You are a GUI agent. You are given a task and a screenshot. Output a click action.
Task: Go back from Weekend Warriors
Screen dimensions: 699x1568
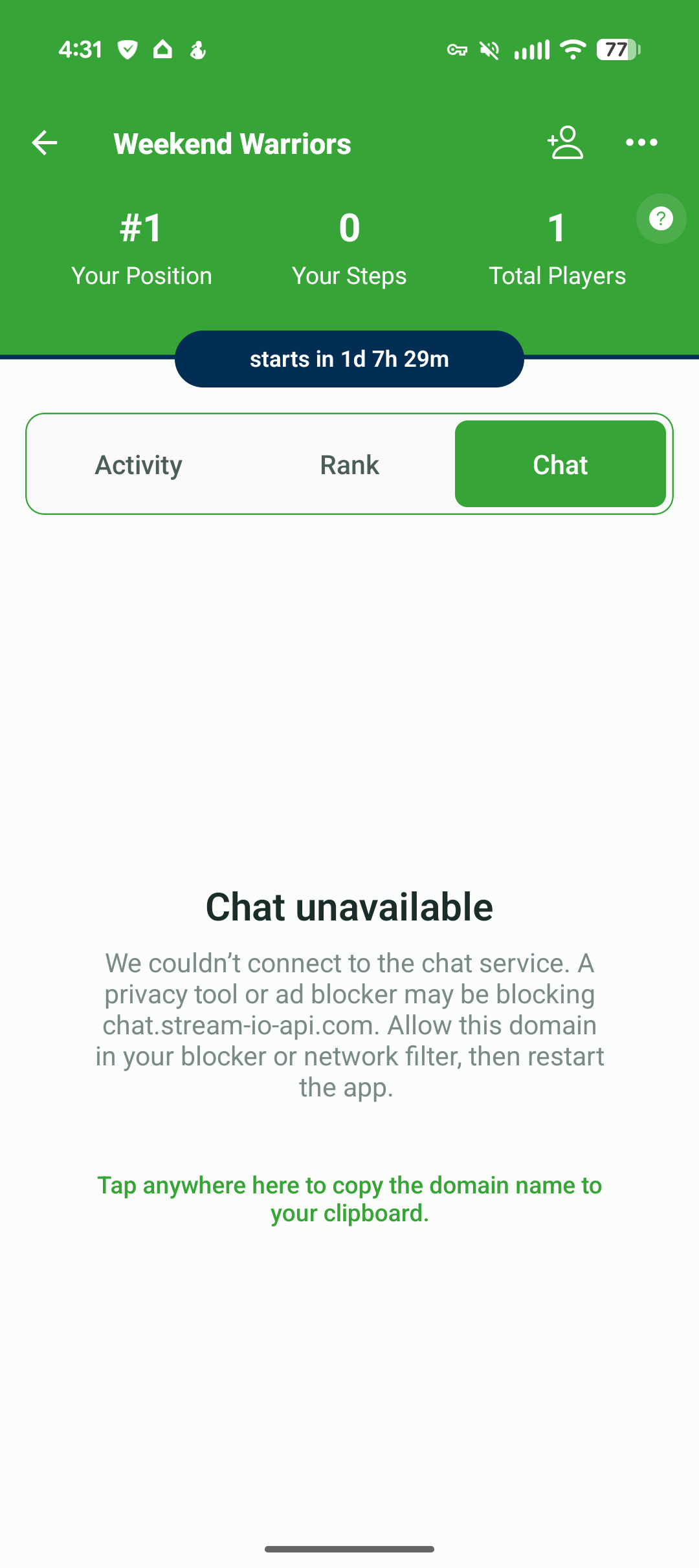pos(45,143)
